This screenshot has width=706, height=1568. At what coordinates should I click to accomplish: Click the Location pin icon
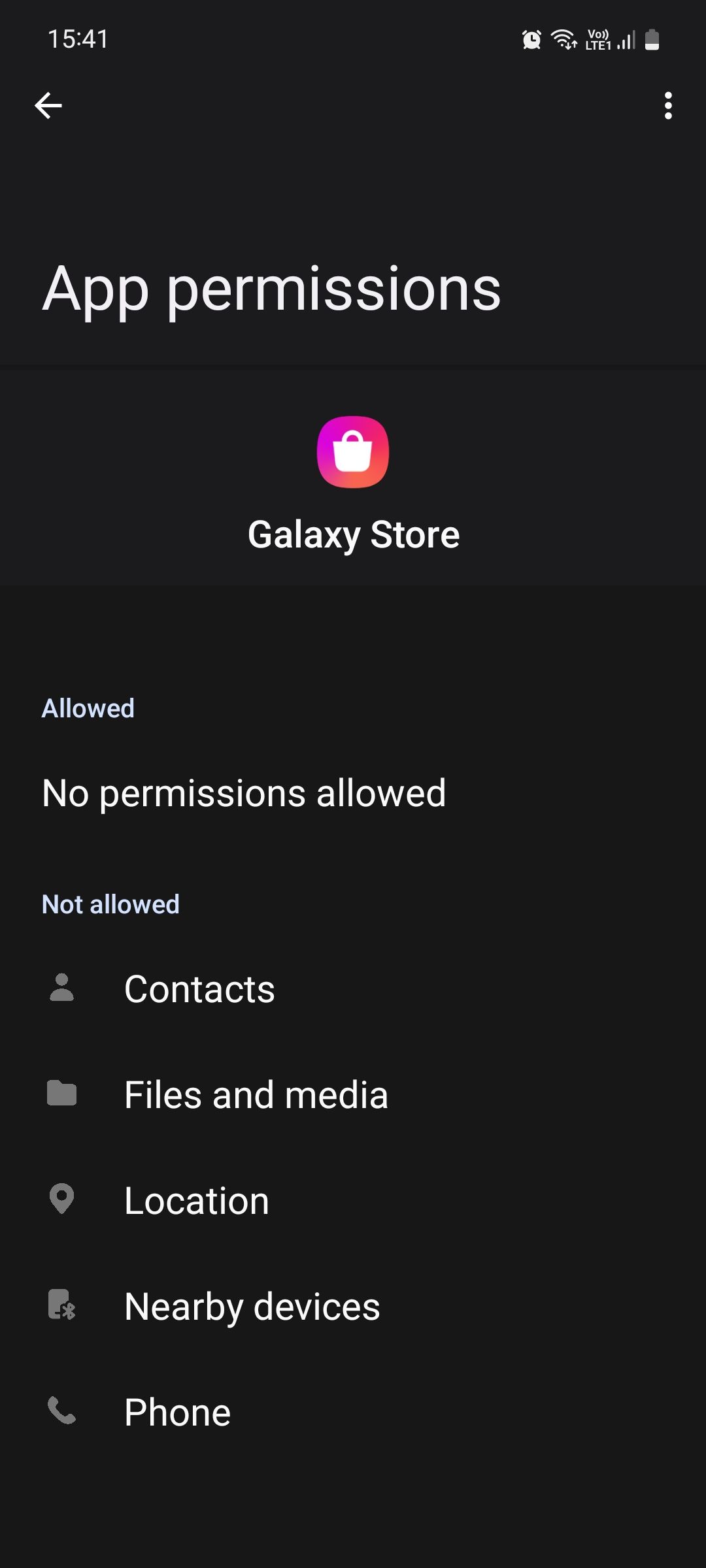(62, 1200)
